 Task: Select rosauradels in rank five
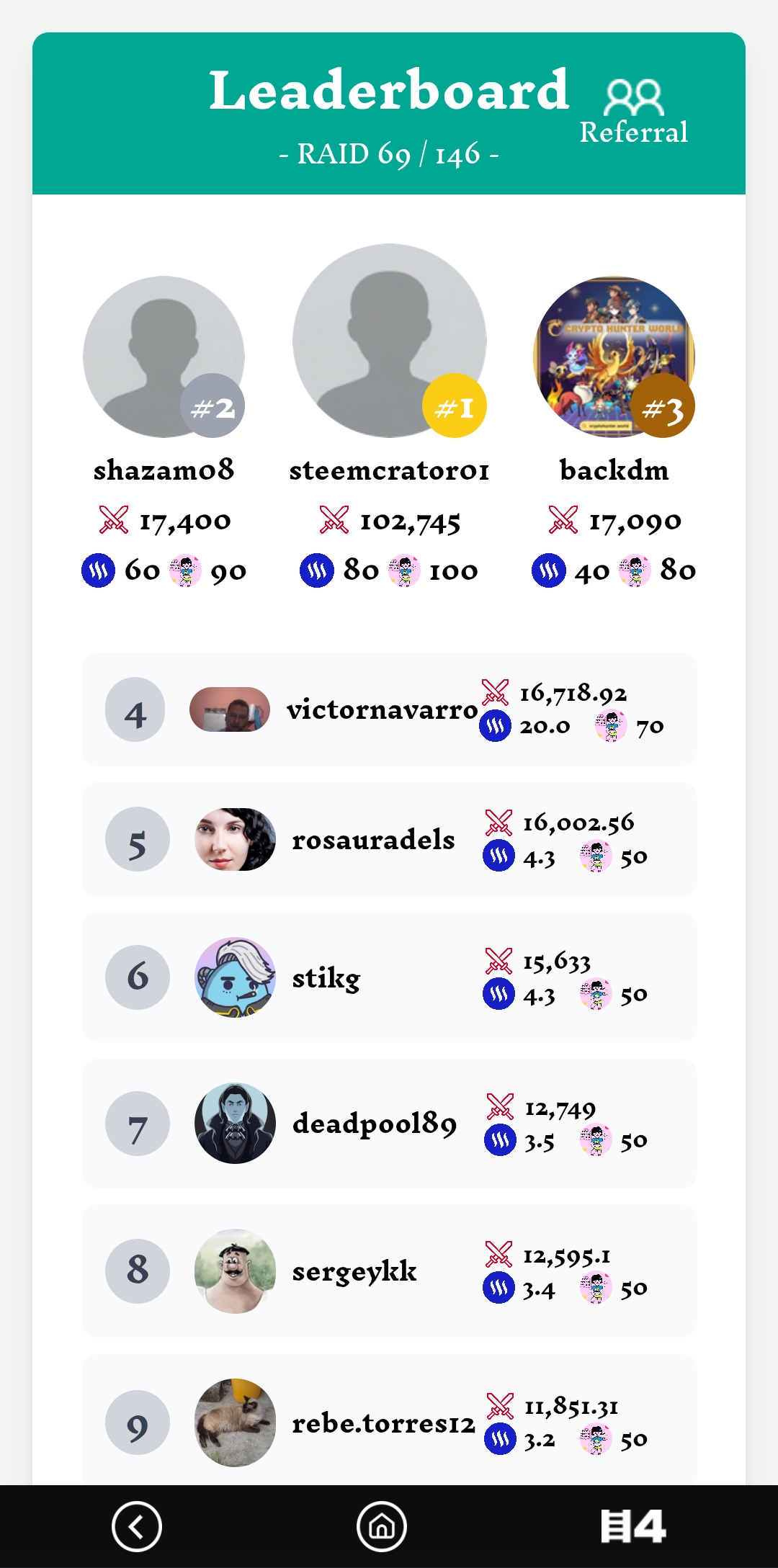pyautogui.click(x=389, y=840)
